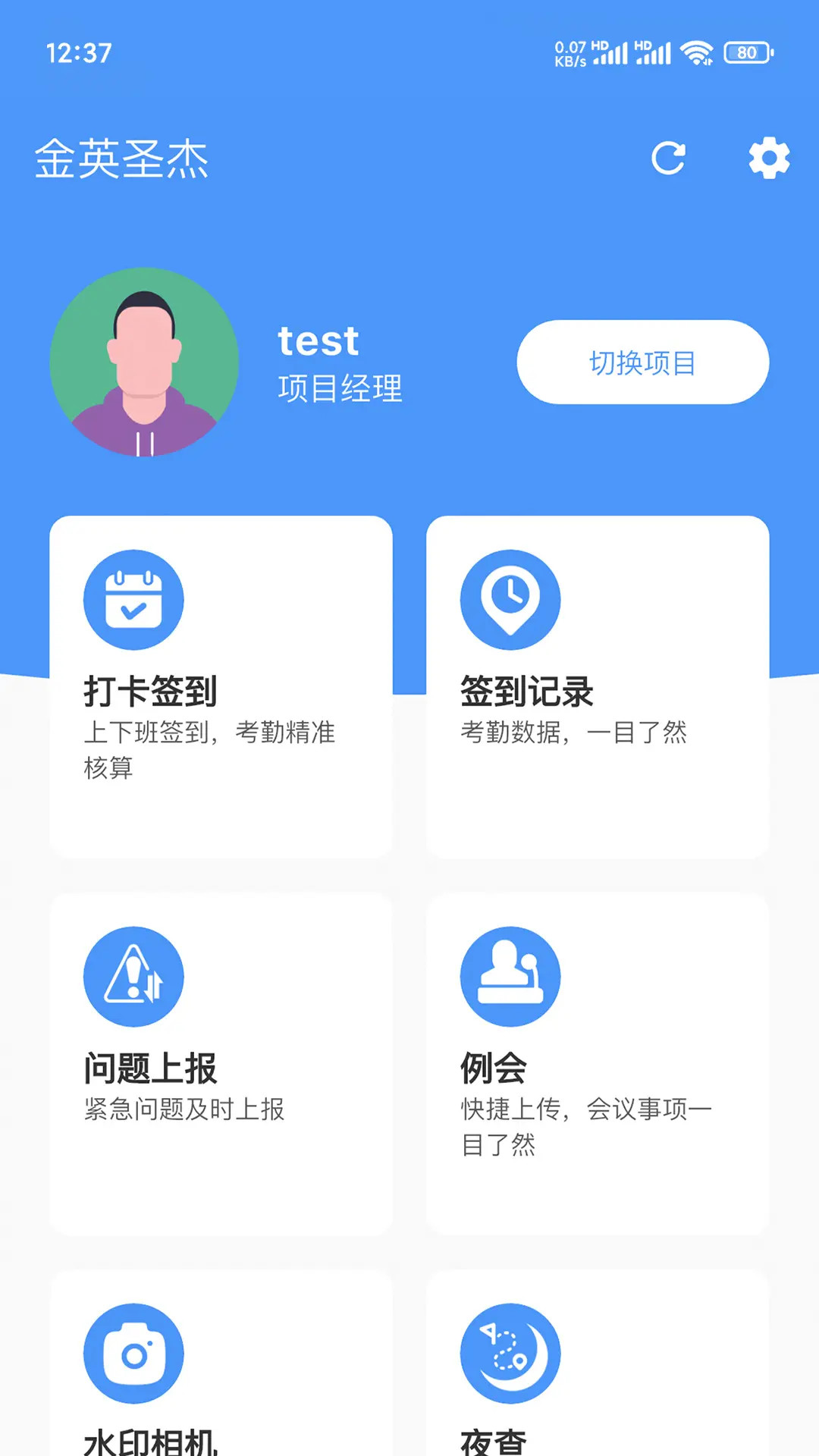Viewport: 819px width, 1456px height.
Task: Open the 打卡签到 calendar check-in icon
Action: (x=133, y=598)
